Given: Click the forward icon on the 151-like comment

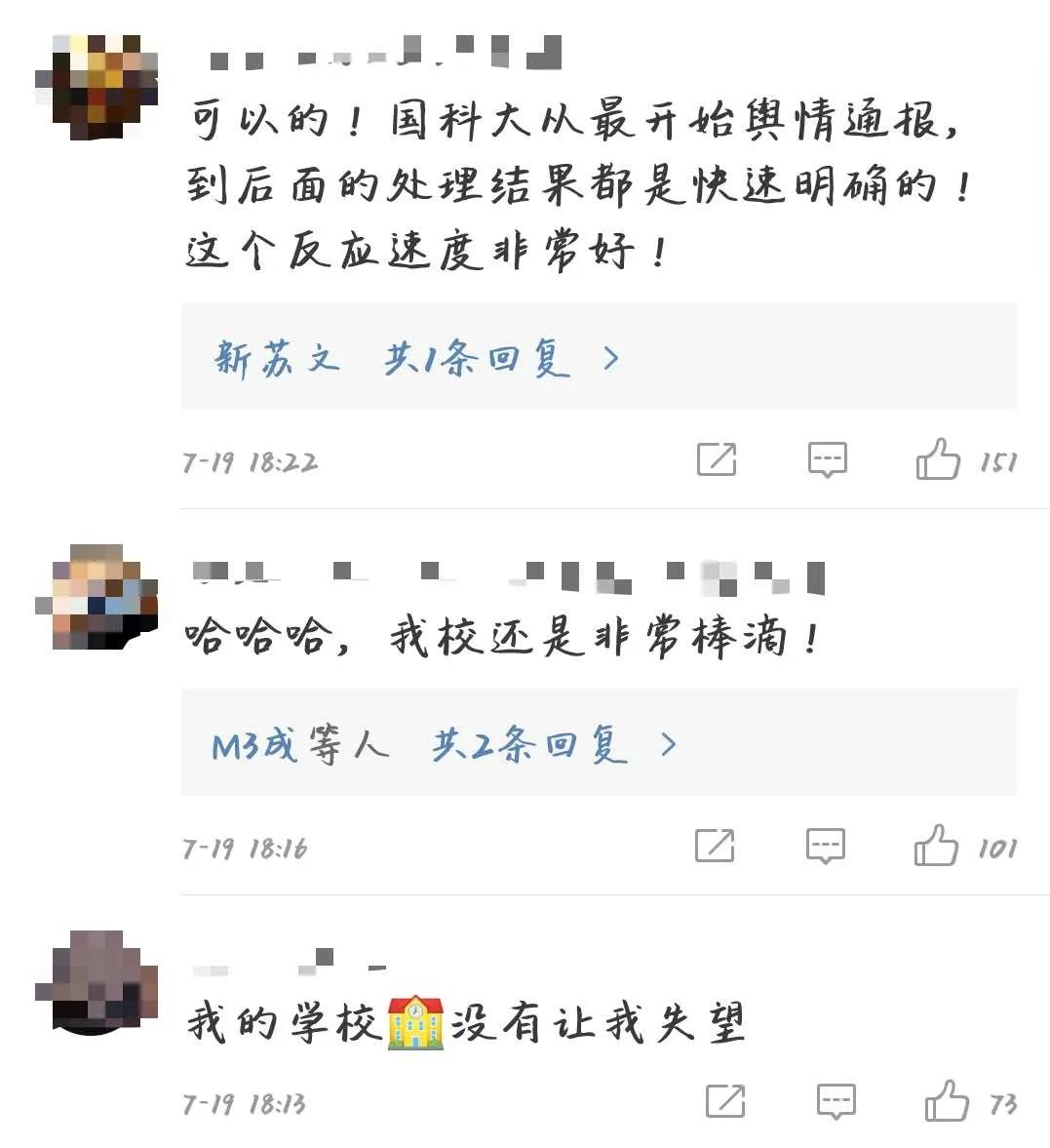Looking at the screenshot, I should (718, 459).
